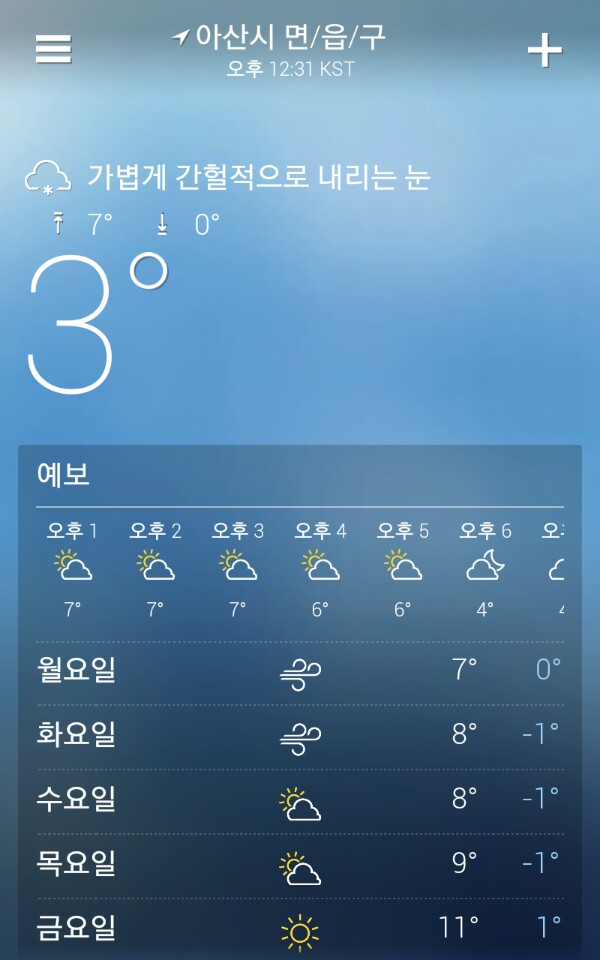Open the hamburger menu

(54, 49)
